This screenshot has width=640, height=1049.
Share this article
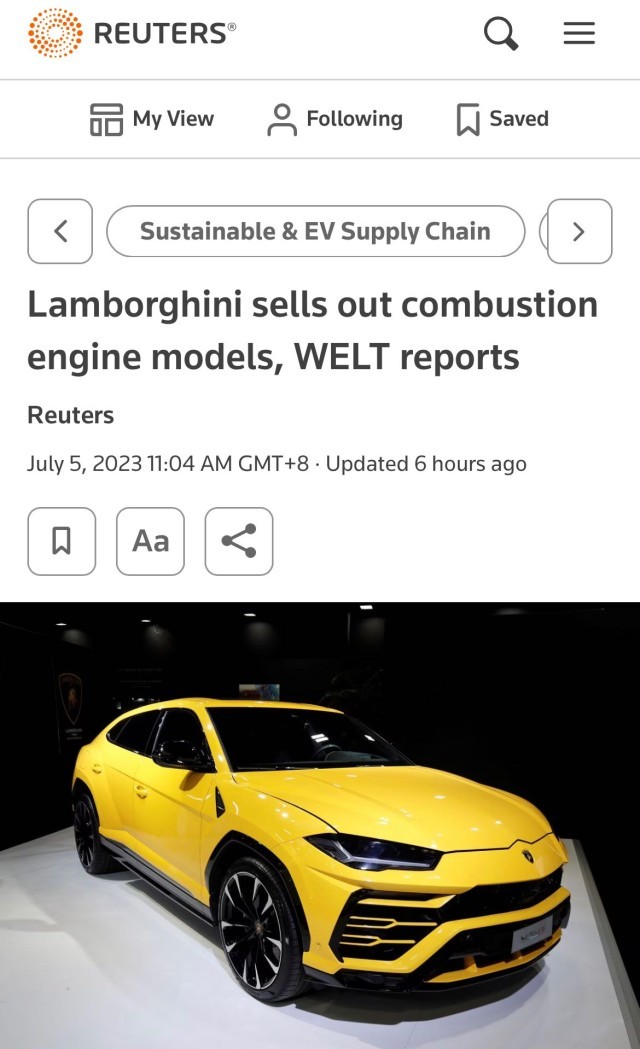point(239,541)
